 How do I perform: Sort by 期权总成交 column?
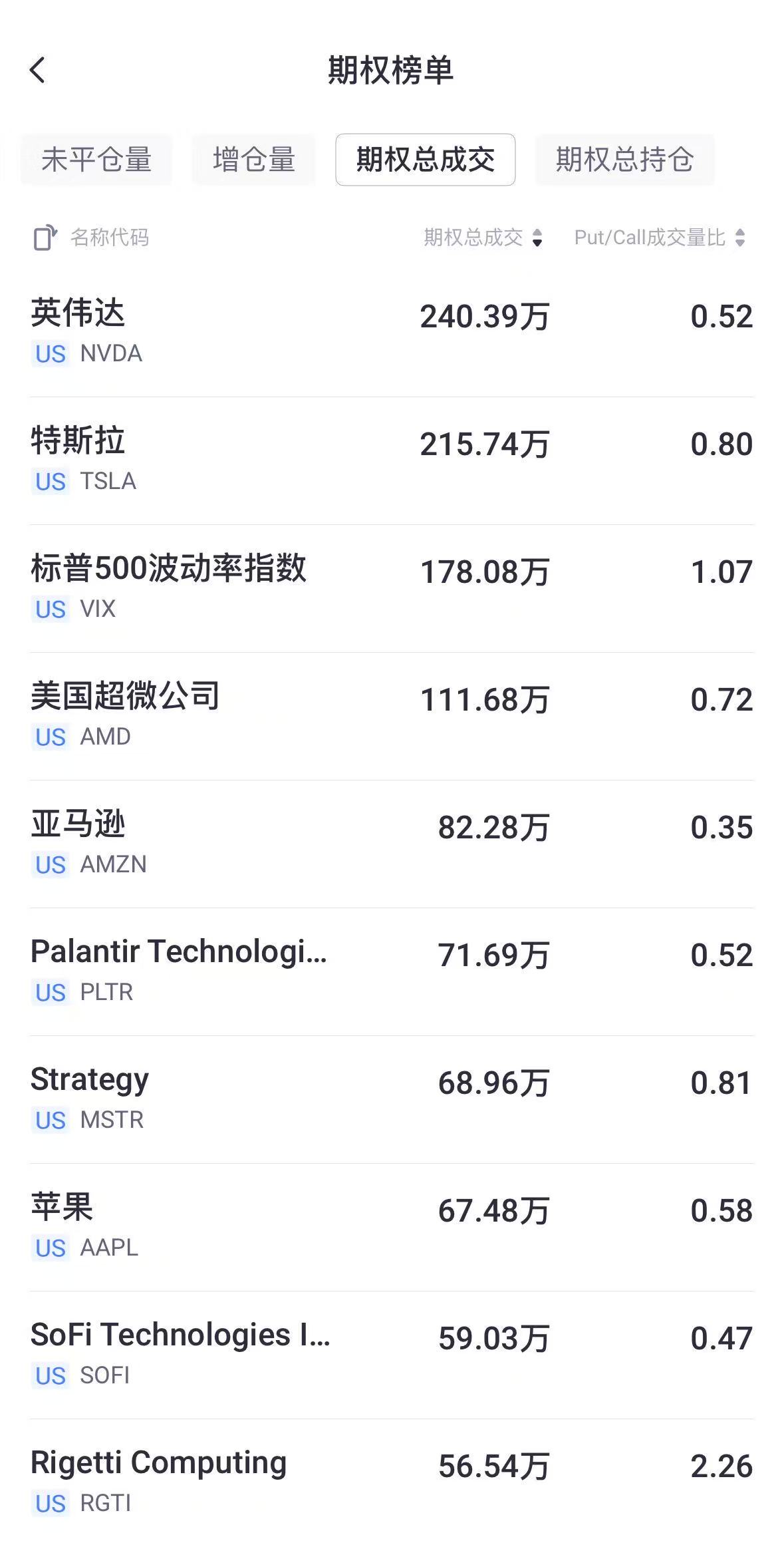(483, 238)
